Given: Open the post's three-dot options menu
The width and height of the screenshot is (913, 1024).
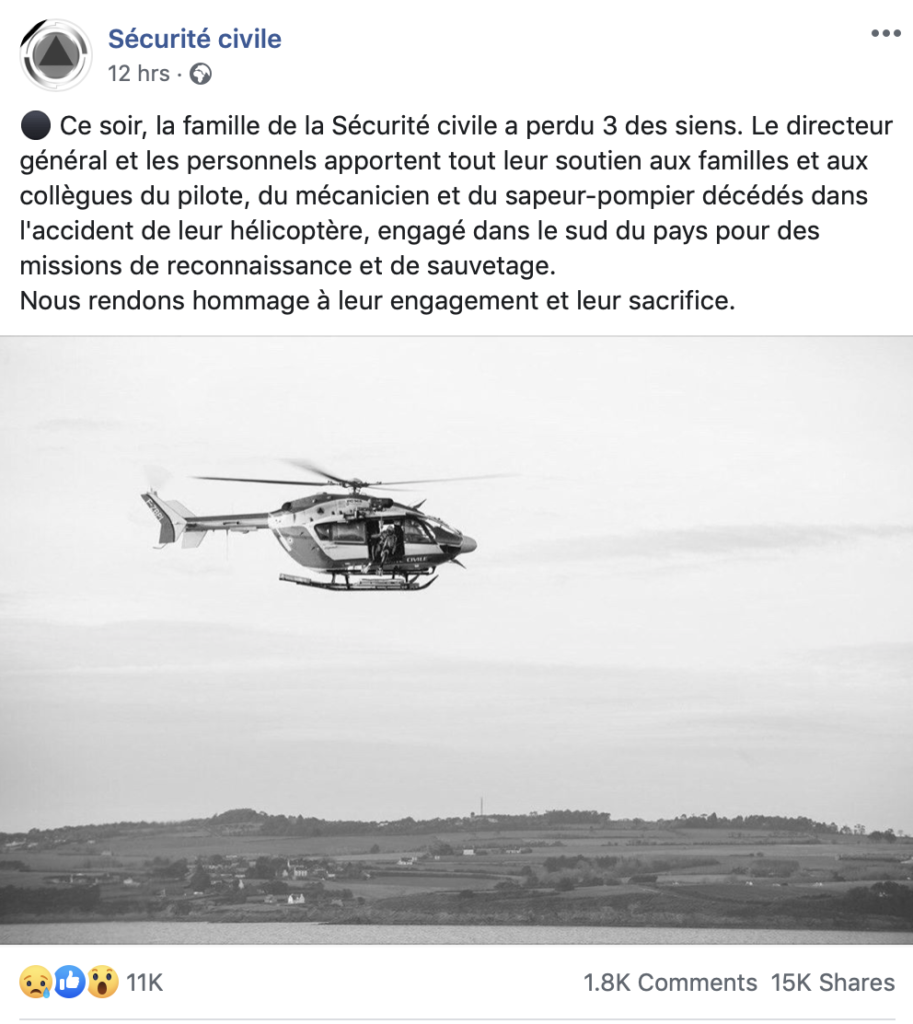Looking at the screenshot, I should click(885, 34).
